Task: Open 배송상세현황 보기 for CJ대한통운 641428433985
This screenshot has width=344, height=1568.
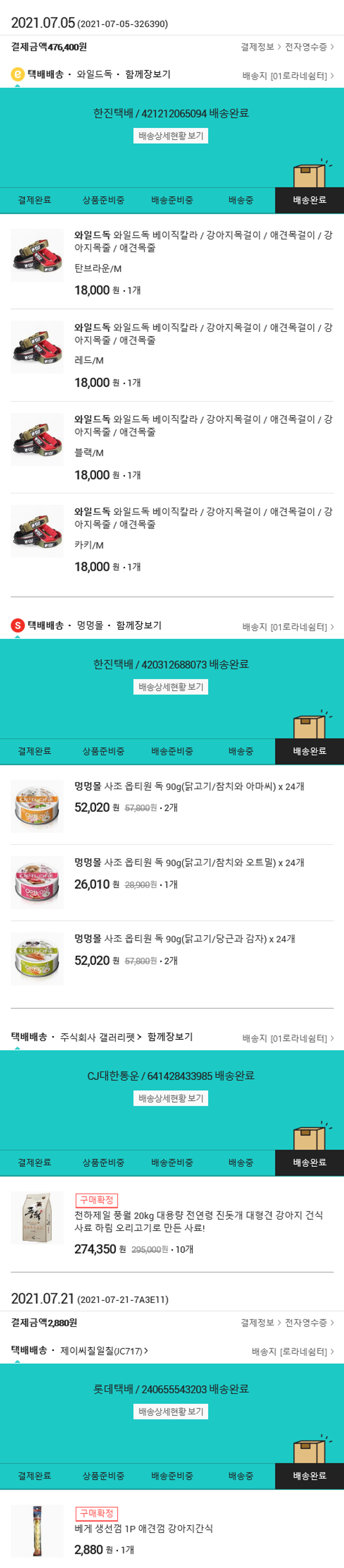Action: coord(171,1098)
